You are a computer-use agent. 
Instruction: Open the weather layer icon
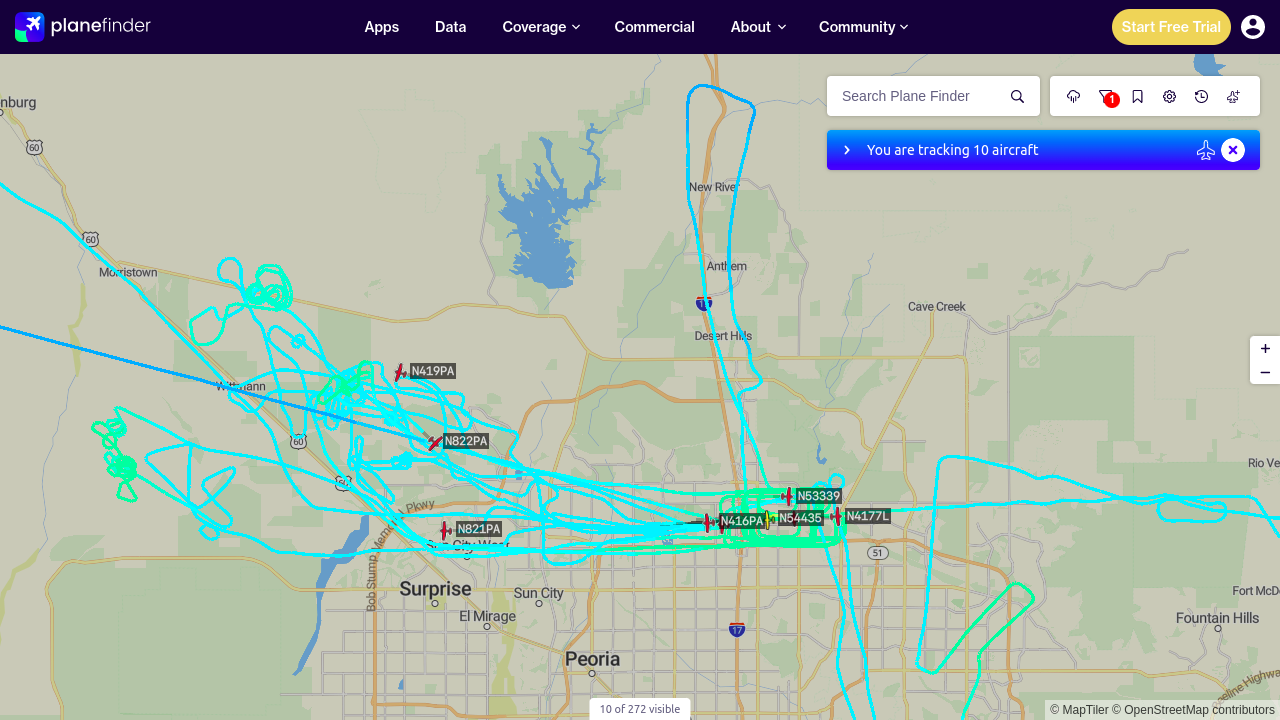click(x=1074, y=96)
